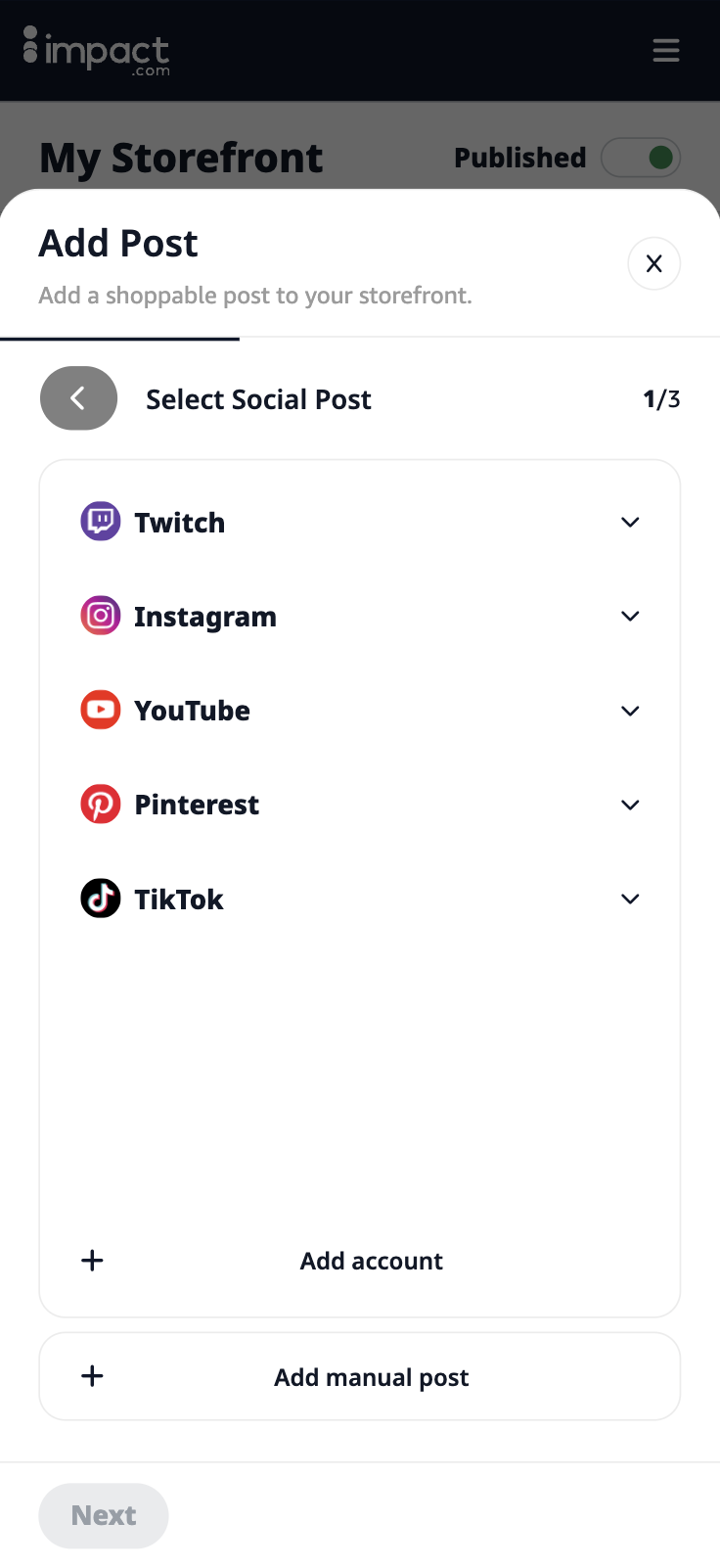Expand the Instagram section

pos(630,617)
